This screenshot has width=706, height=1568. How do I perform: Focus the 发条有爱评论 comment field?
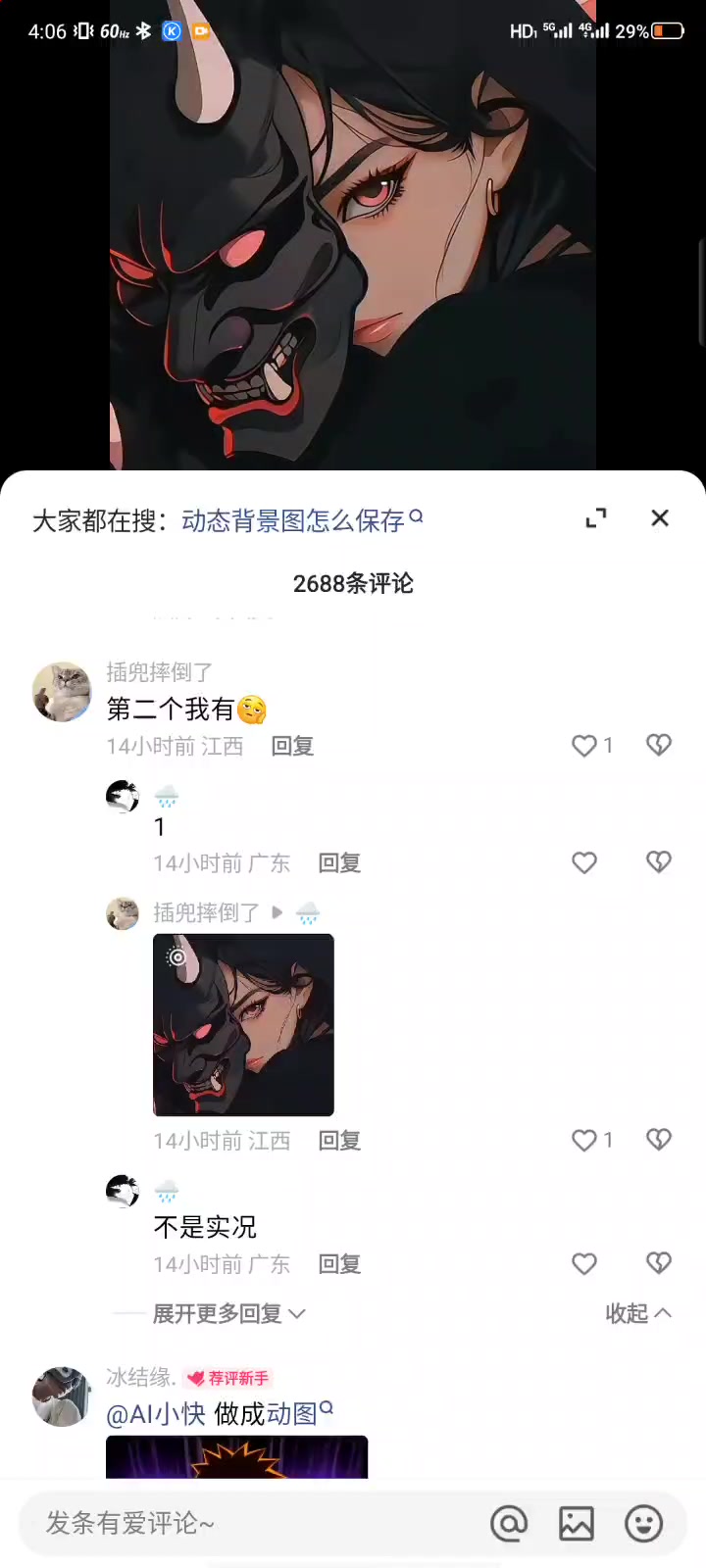click(x=245, y=1523)
